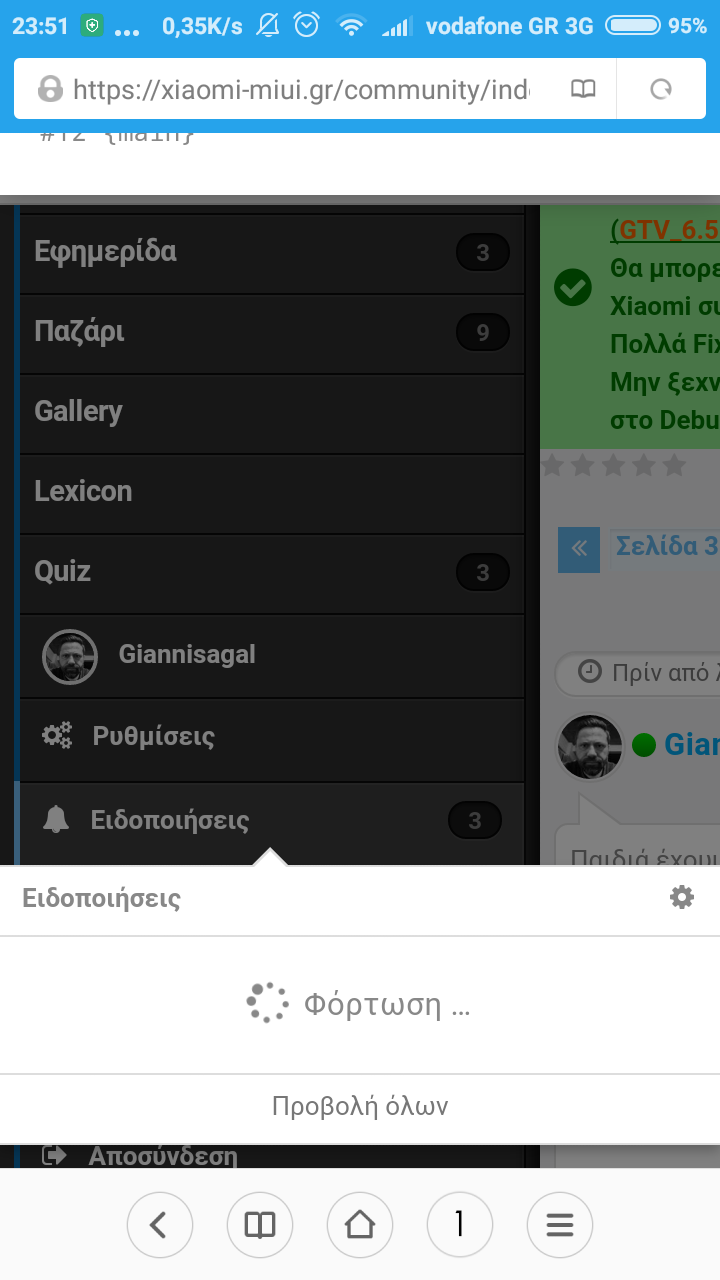Viewport: 720px width, 1280px height.
Task: Open the Εφημερίδα menu item
Action: pyautogui.click(x=105, y=252)
